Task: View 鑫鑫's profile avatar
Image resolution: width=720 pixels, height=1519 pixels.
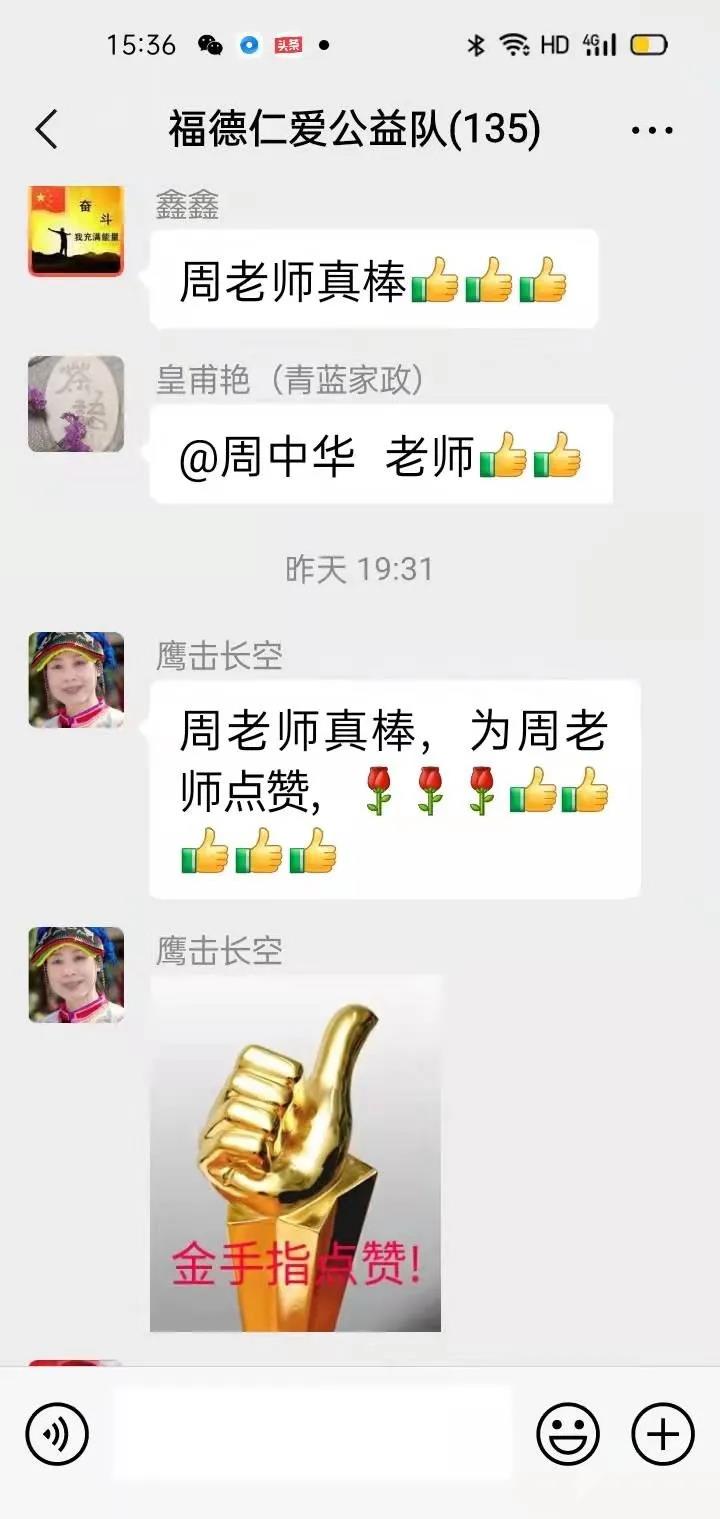Action: [x=76, y=230]
